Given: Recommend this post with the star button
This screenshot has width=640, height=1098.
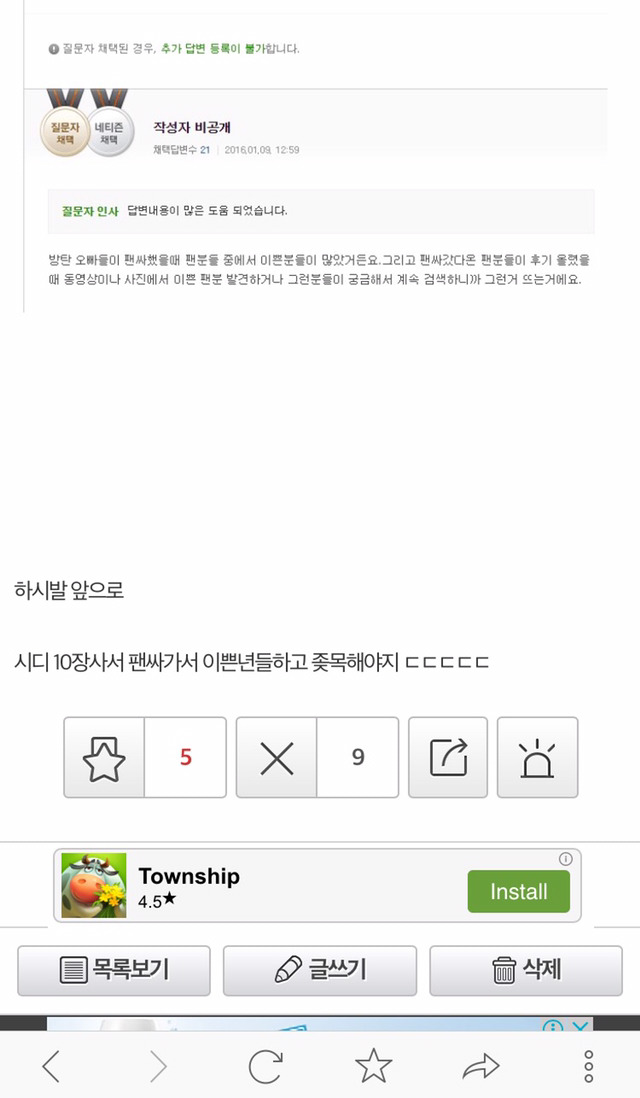Looking at the screenshot, I should coord(105,757).
